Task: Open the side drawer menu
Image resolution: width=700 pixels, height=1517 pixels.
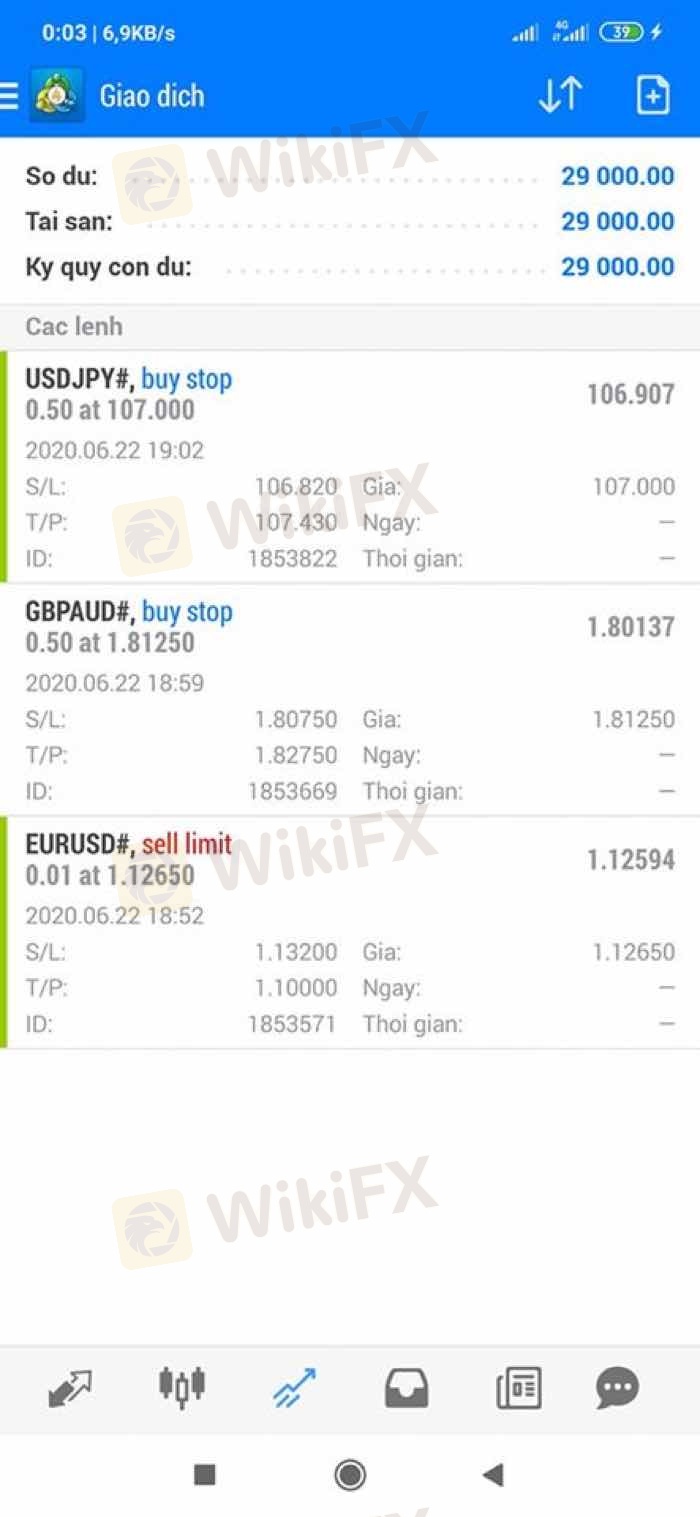Action: point(10,96)
